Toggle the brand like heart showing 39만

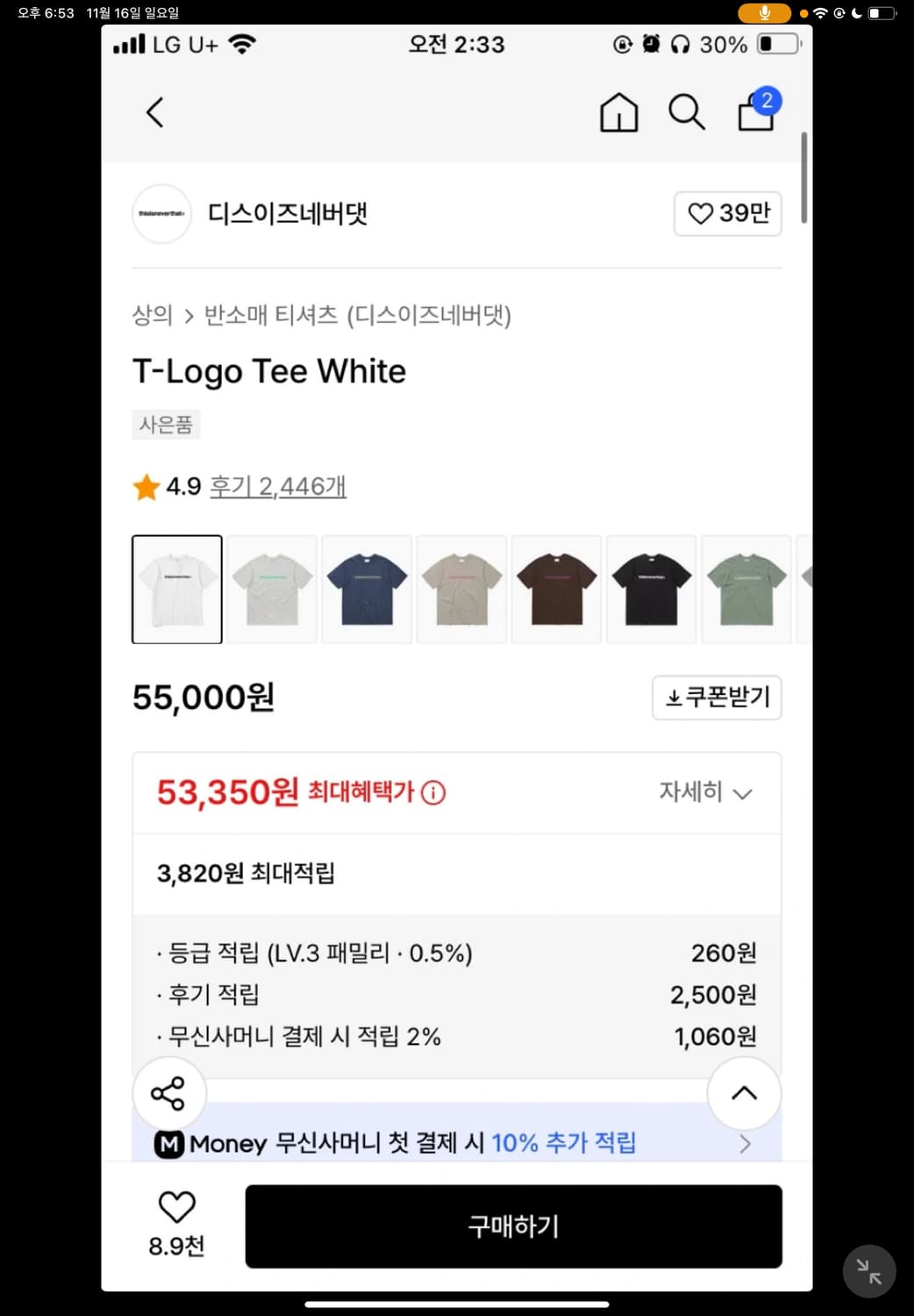726,213
